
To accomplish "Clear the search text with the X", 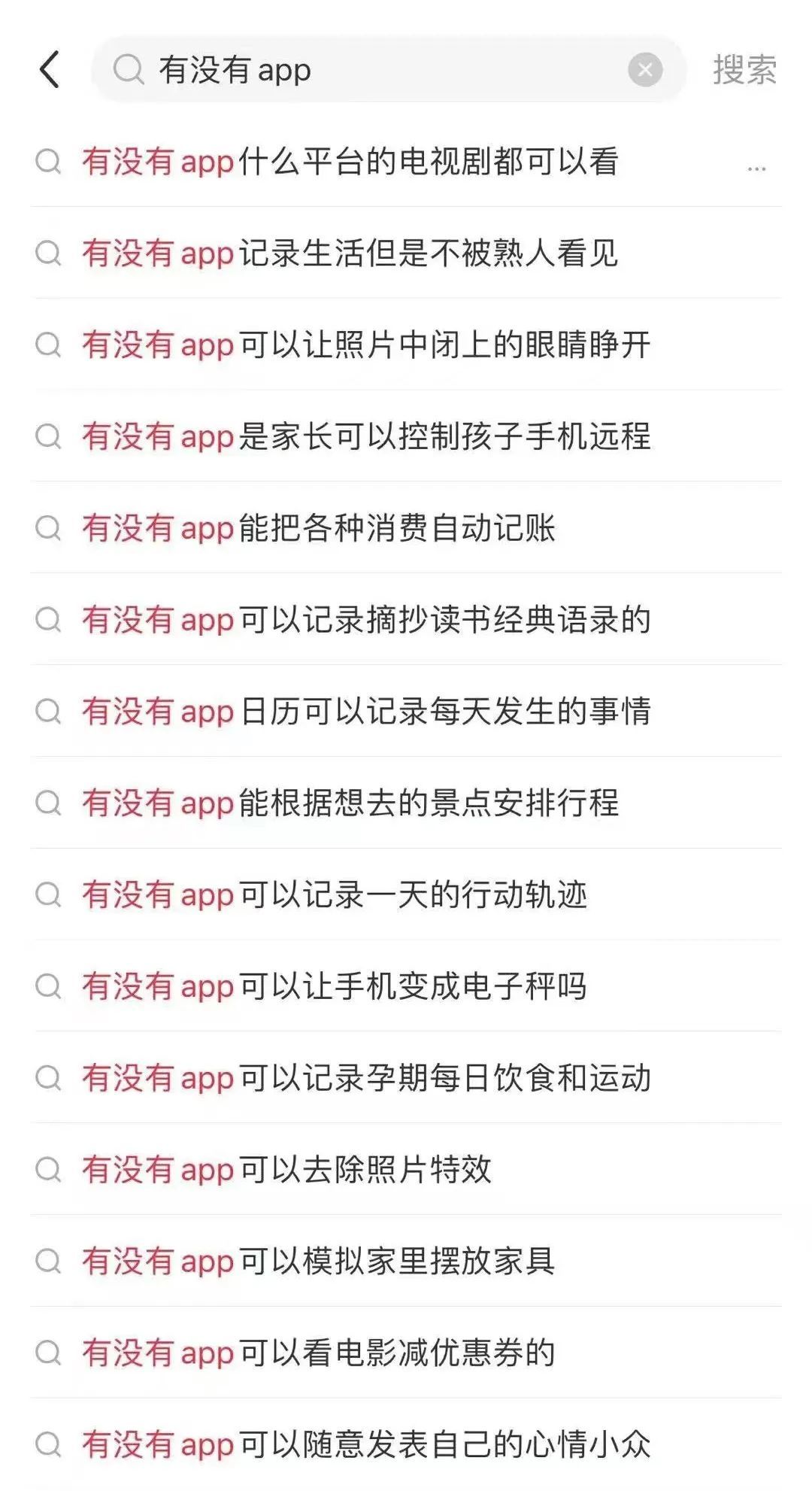I will point(645,70).
